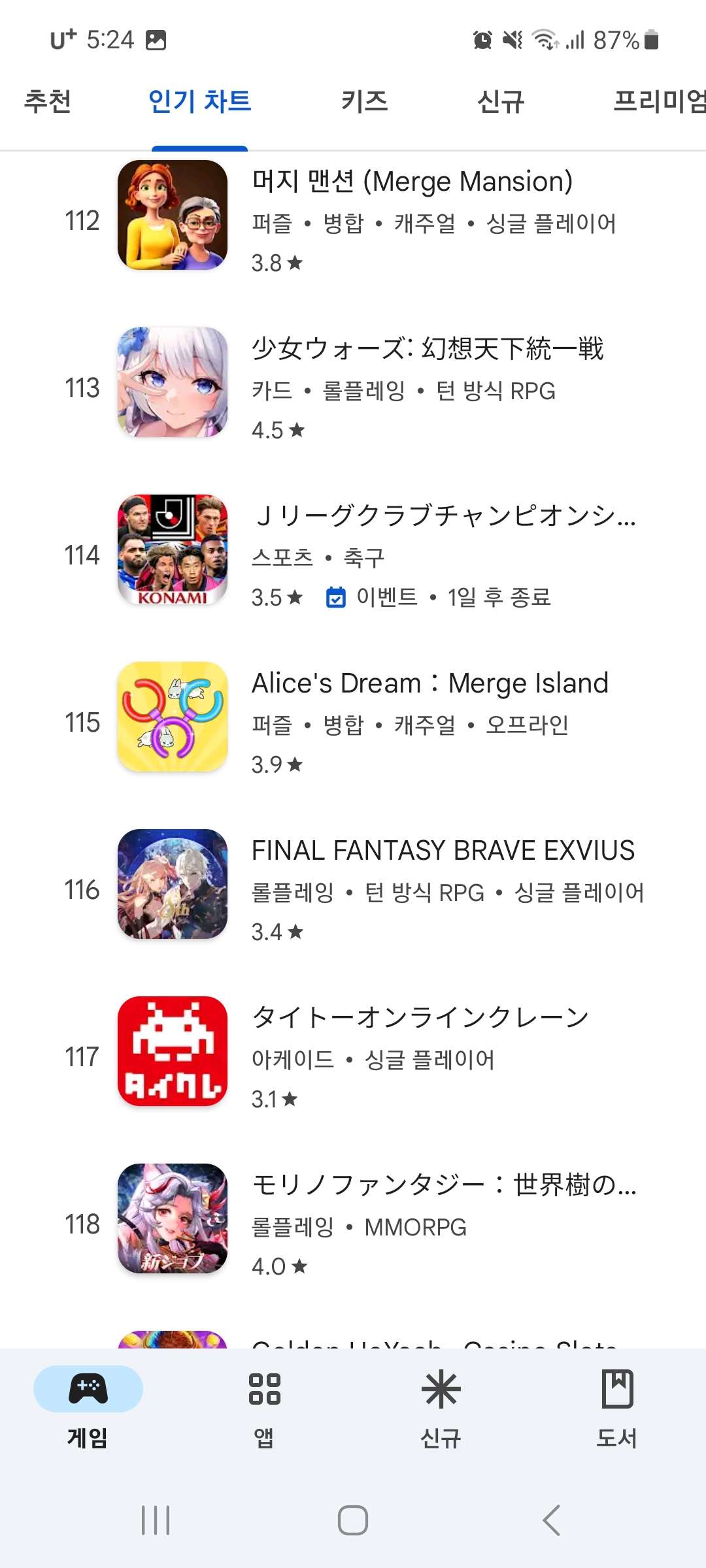Go to the 앱 section
Screen dimensions: 706x1568
click(x=264, y=1403)
